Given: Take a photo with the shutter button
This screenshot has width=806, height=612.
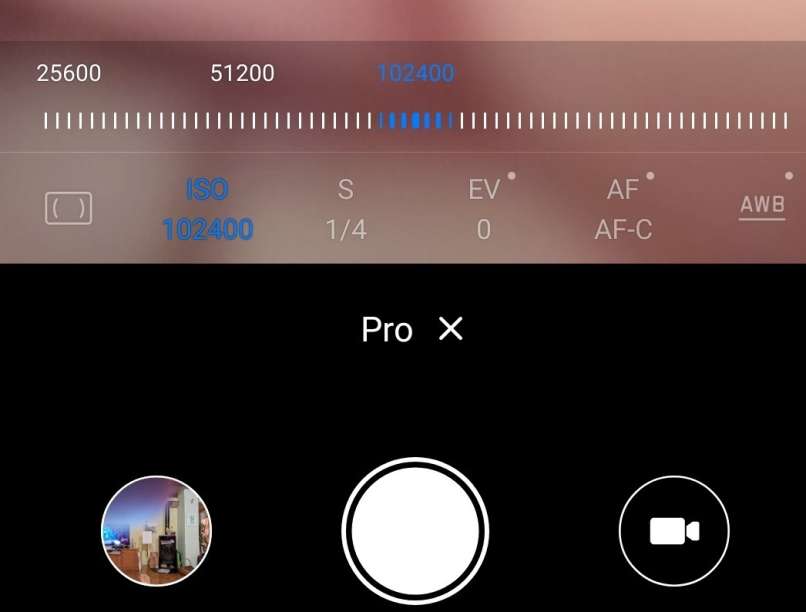Looking at the screenshot, I should click(415, 531).
